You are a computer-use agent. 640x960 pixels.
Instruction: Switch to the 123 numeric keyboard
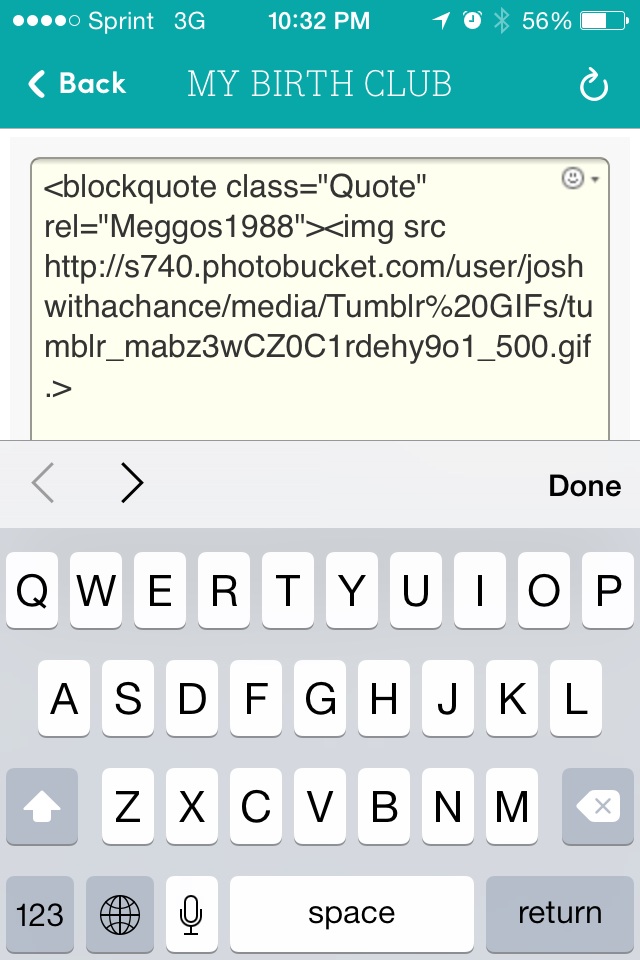click(41, 913)
